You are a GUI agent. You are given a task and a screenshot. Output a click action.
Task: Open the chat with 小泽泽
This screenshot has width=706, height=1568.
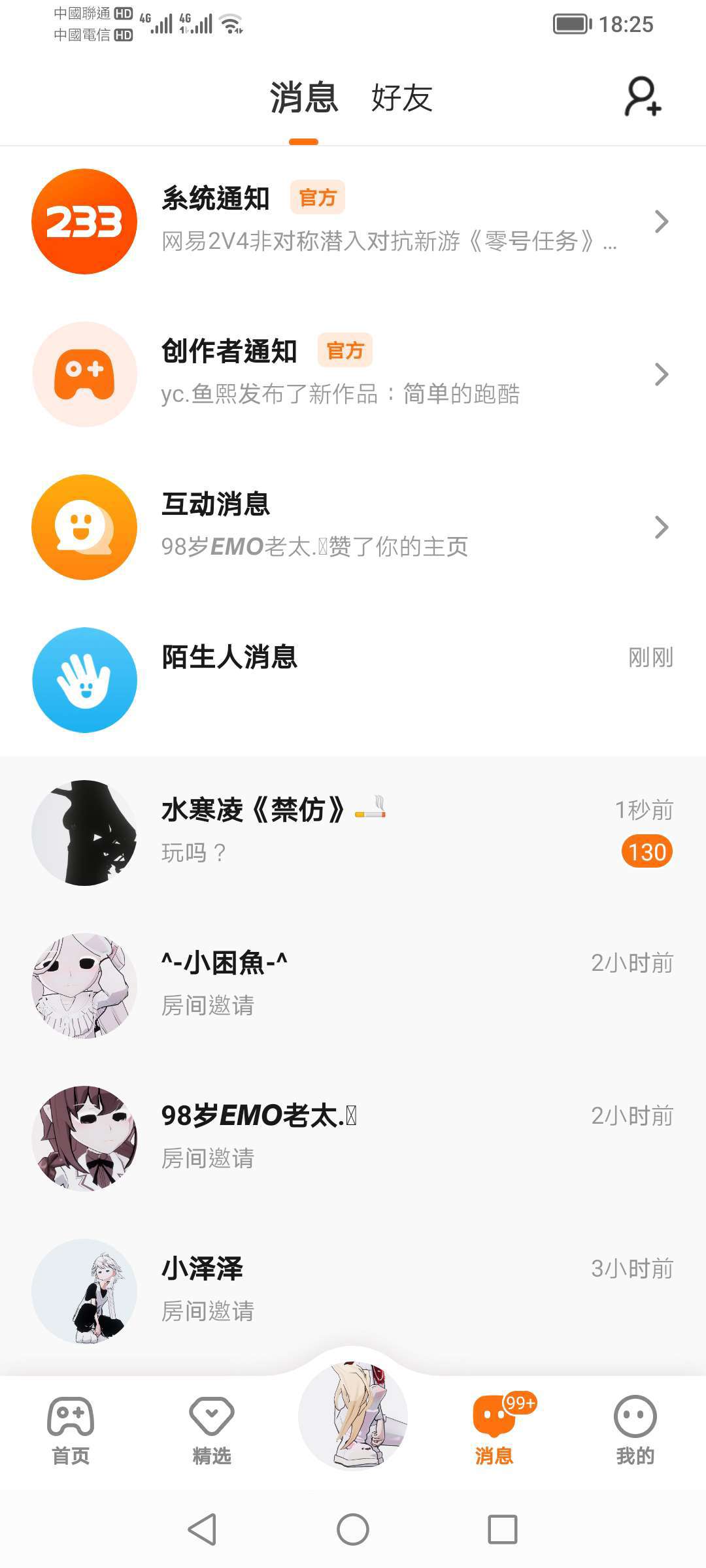tap(353, 1291)
